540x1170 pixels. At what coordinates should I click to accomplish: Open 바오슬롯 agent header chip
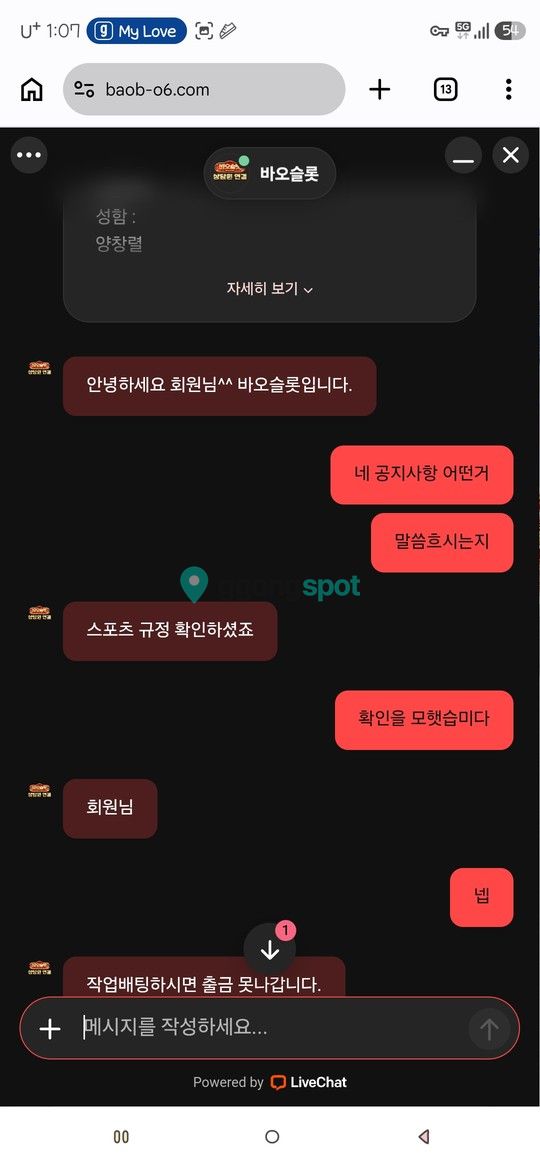click(270, 173)
